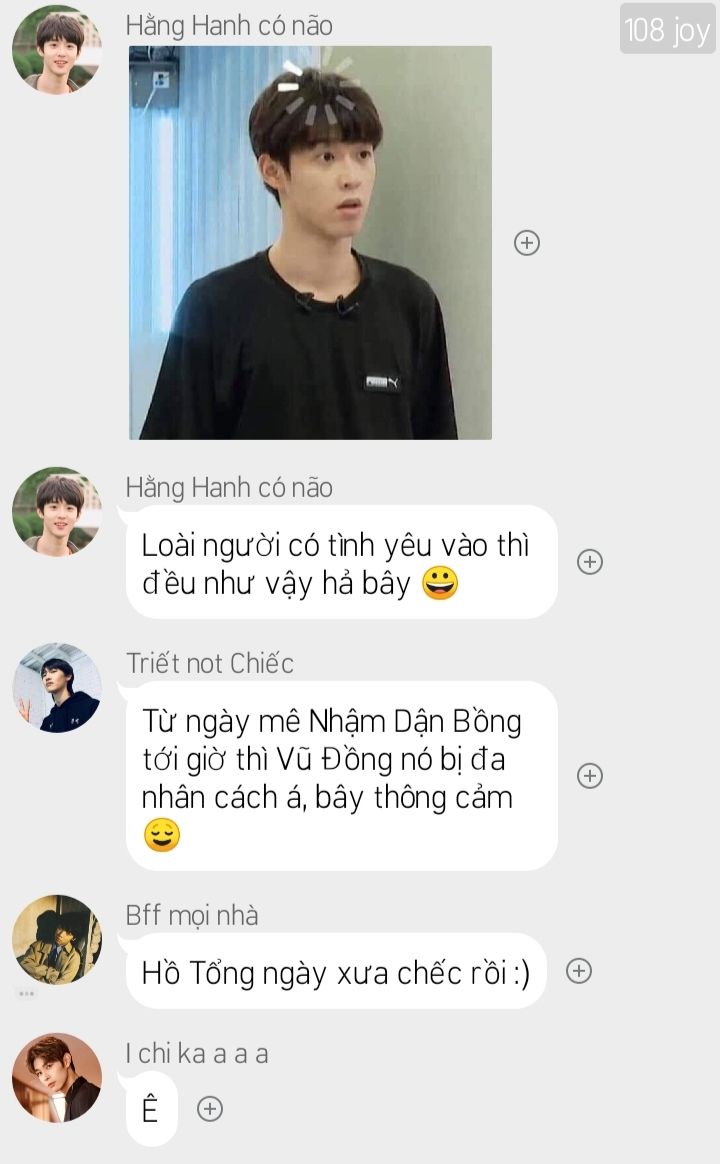The height and width of the screenshot is (1164, 720).
Task: Tap the plus icon next to "Hồ Tổng ngày xưa" message
Action: [579, 971]
